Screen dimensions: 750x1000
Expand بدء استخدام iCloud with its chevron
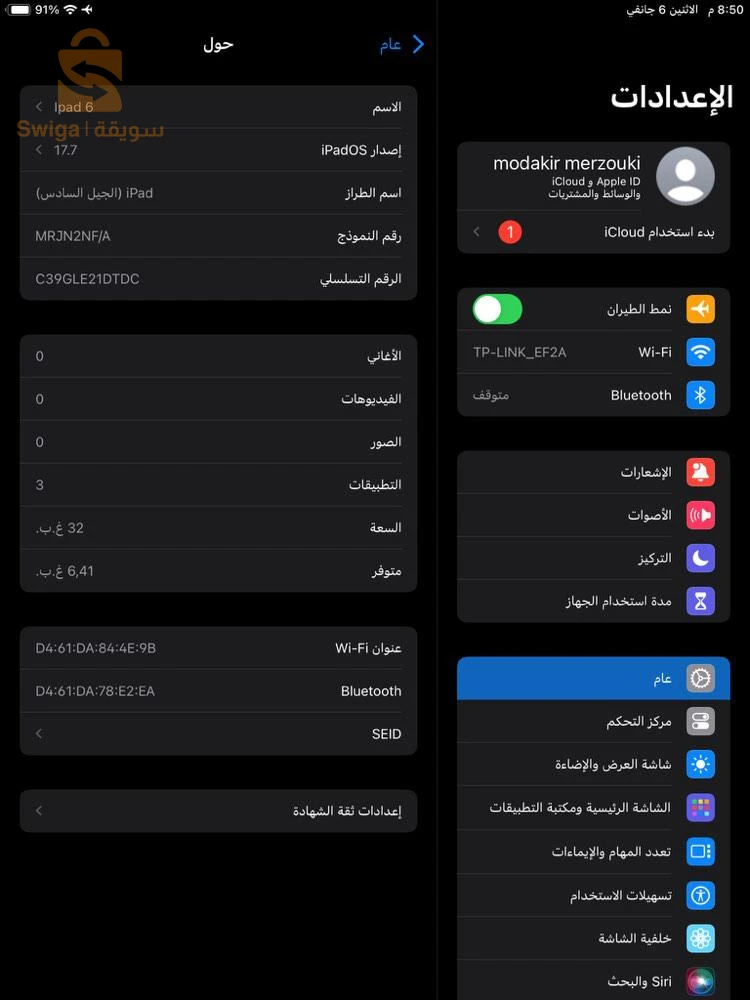pos(476,231)
